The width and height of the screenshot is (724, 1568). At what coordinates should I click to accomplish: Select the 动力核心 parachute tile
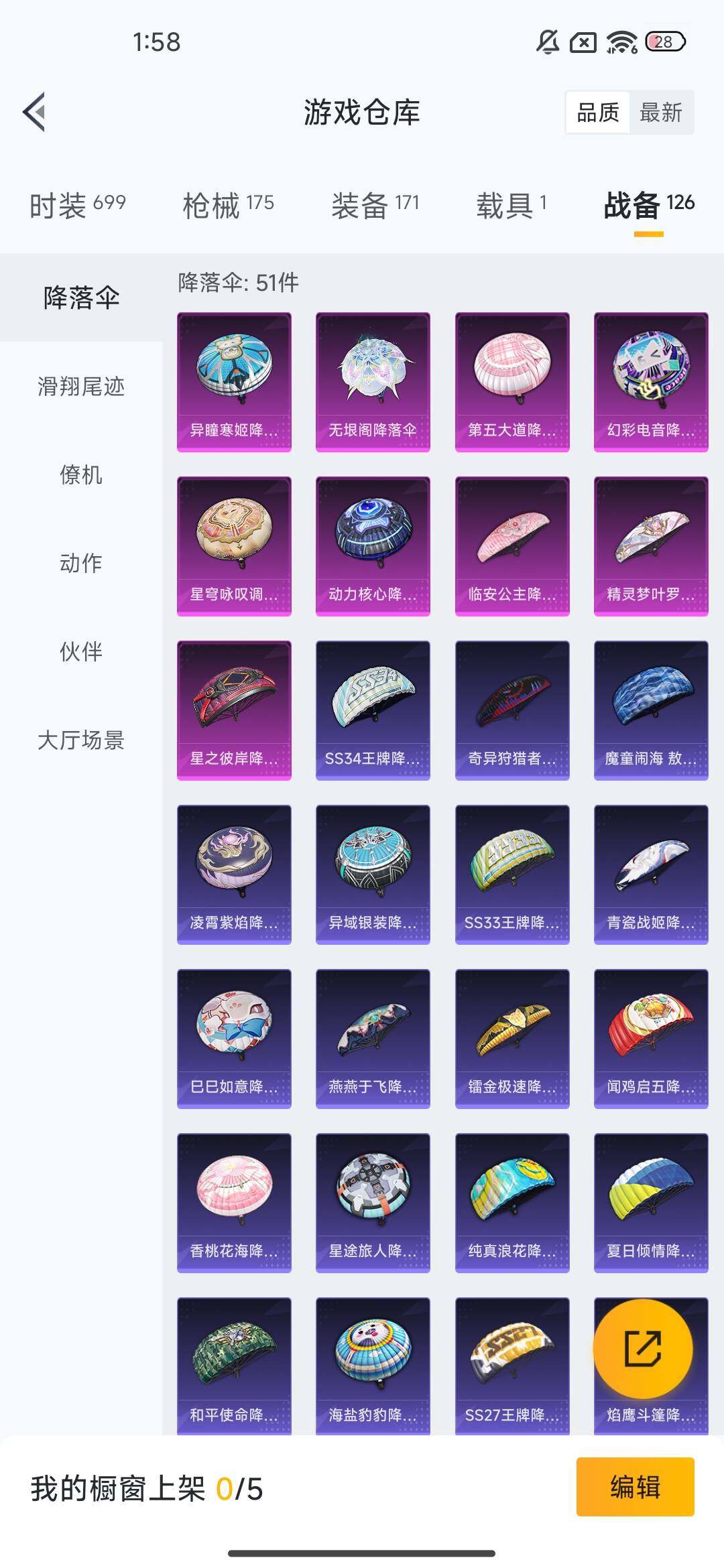[x=373, y=546]
